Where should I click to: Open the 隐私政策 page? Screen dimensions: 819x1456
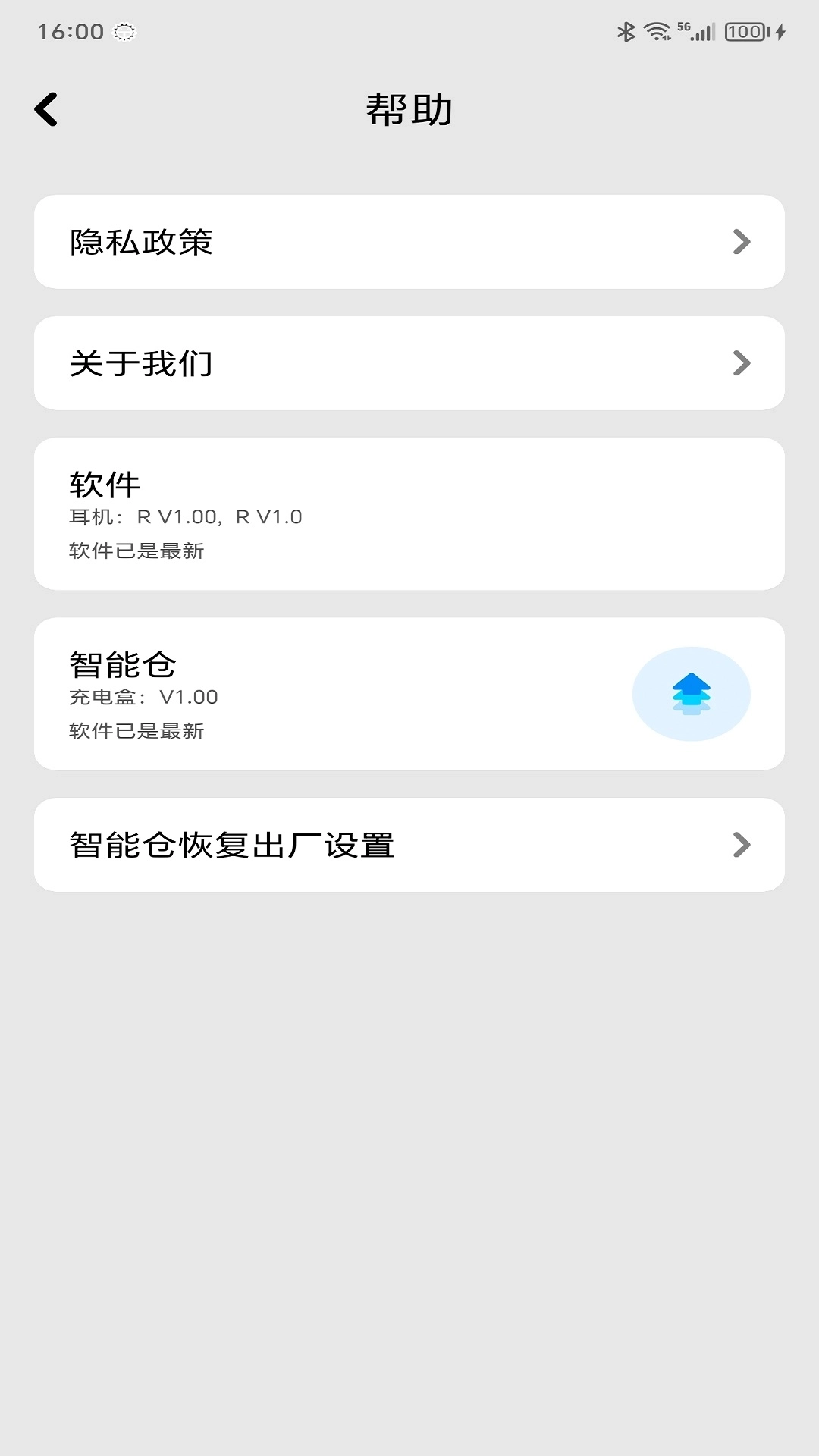point(409,242)
